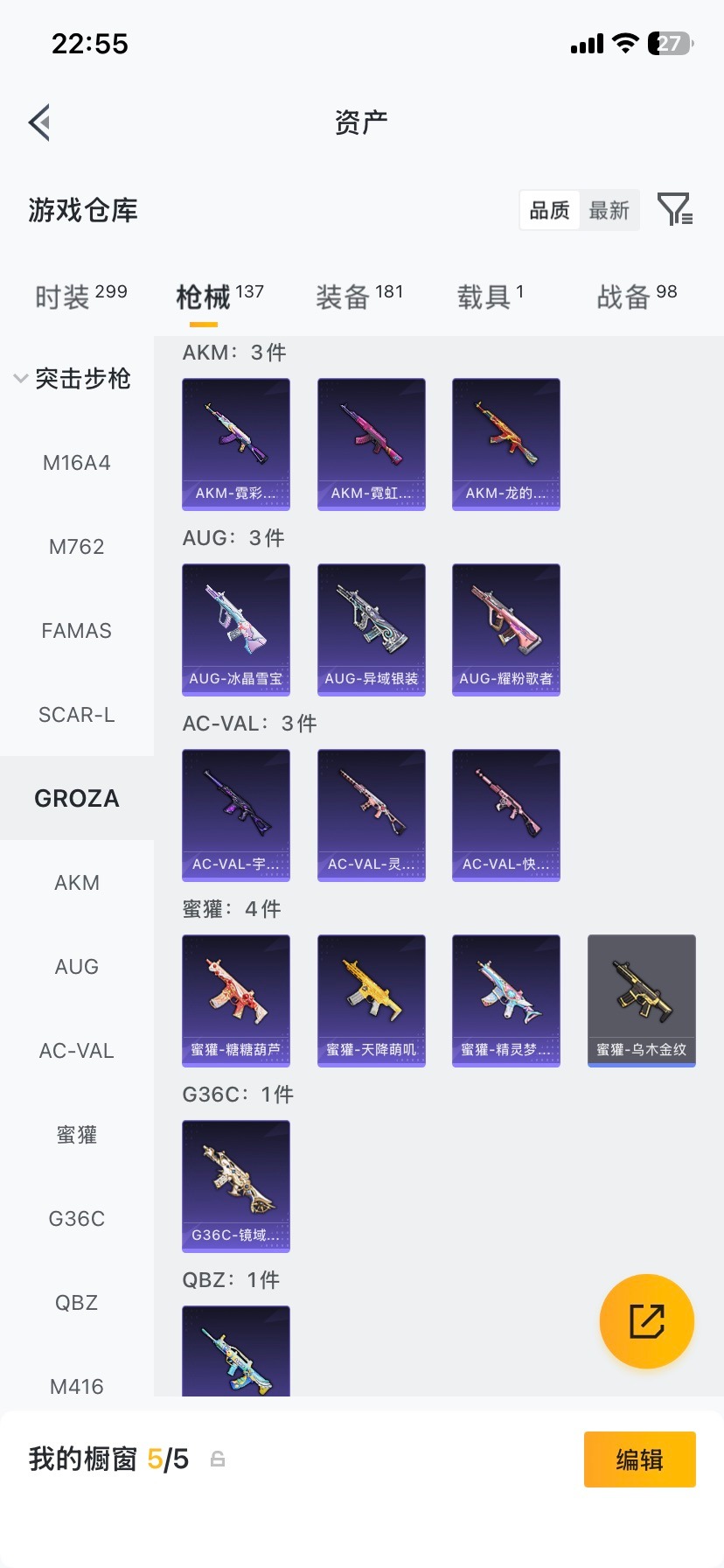Tap the back arrow to leave 资产 page

38,122
